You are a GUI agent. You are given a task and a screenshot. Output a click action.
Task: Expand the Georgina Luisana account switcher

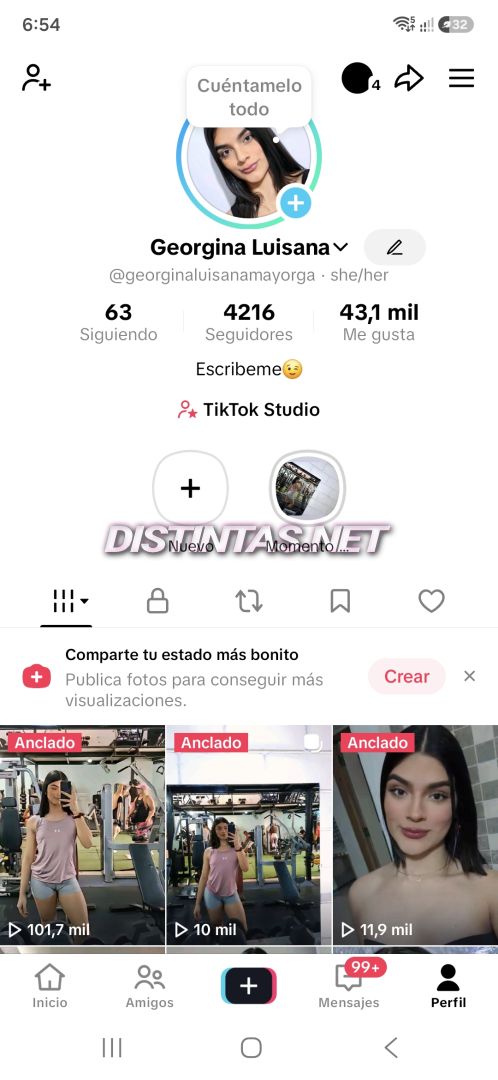pyautogui.click(x=340, y=247)
